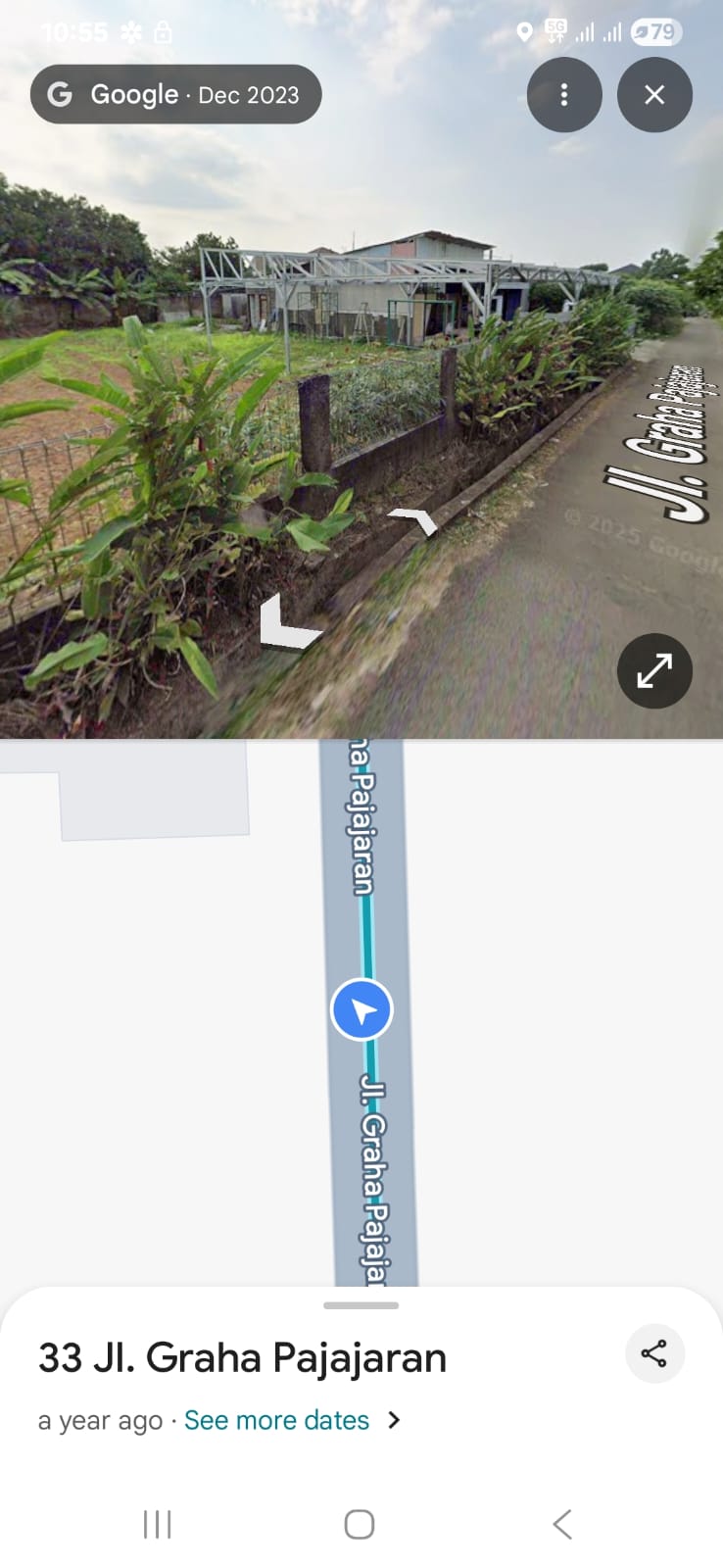Tap the Google Dec 2023 attribution chip
The width and height of the screenshot is (723, 1568).
pyautogui.click(x=176, y=95)
